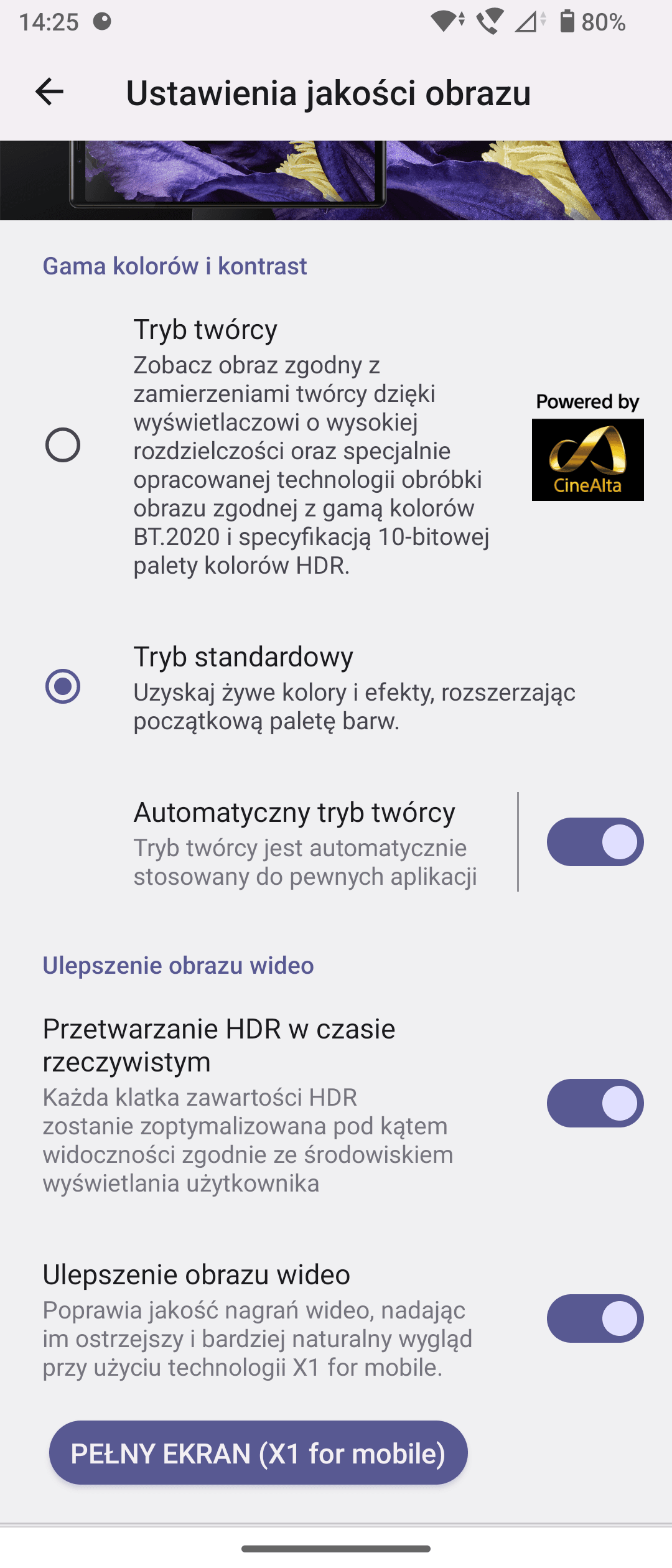Toggle the Ulepszenie obrazu wideo switch
This screenshot has height=1568, width=672.
click(x=595, y=1318)
